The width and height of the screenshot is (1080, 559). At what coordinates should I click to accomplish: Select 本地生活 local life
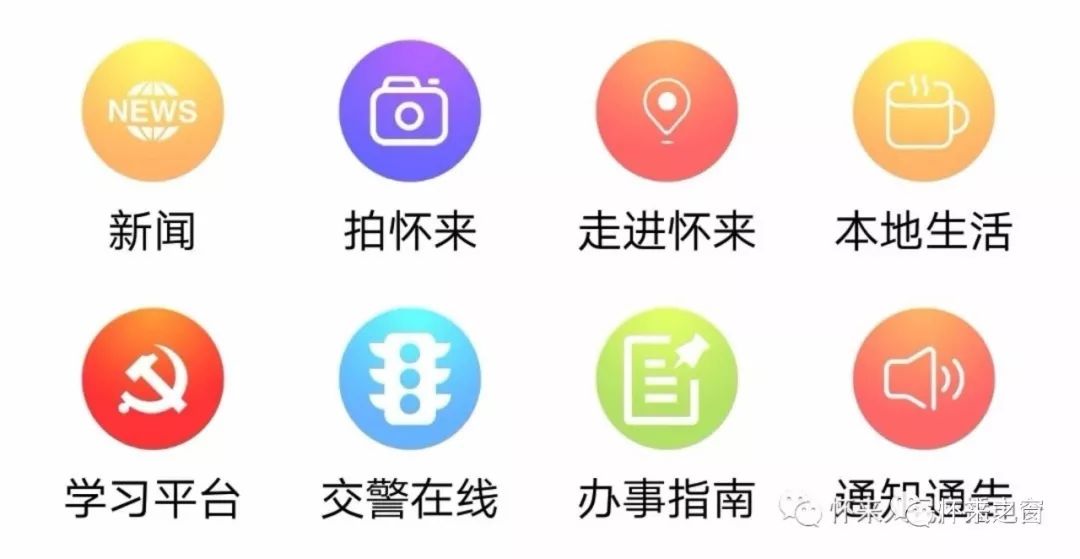click(x=923, y=111)
